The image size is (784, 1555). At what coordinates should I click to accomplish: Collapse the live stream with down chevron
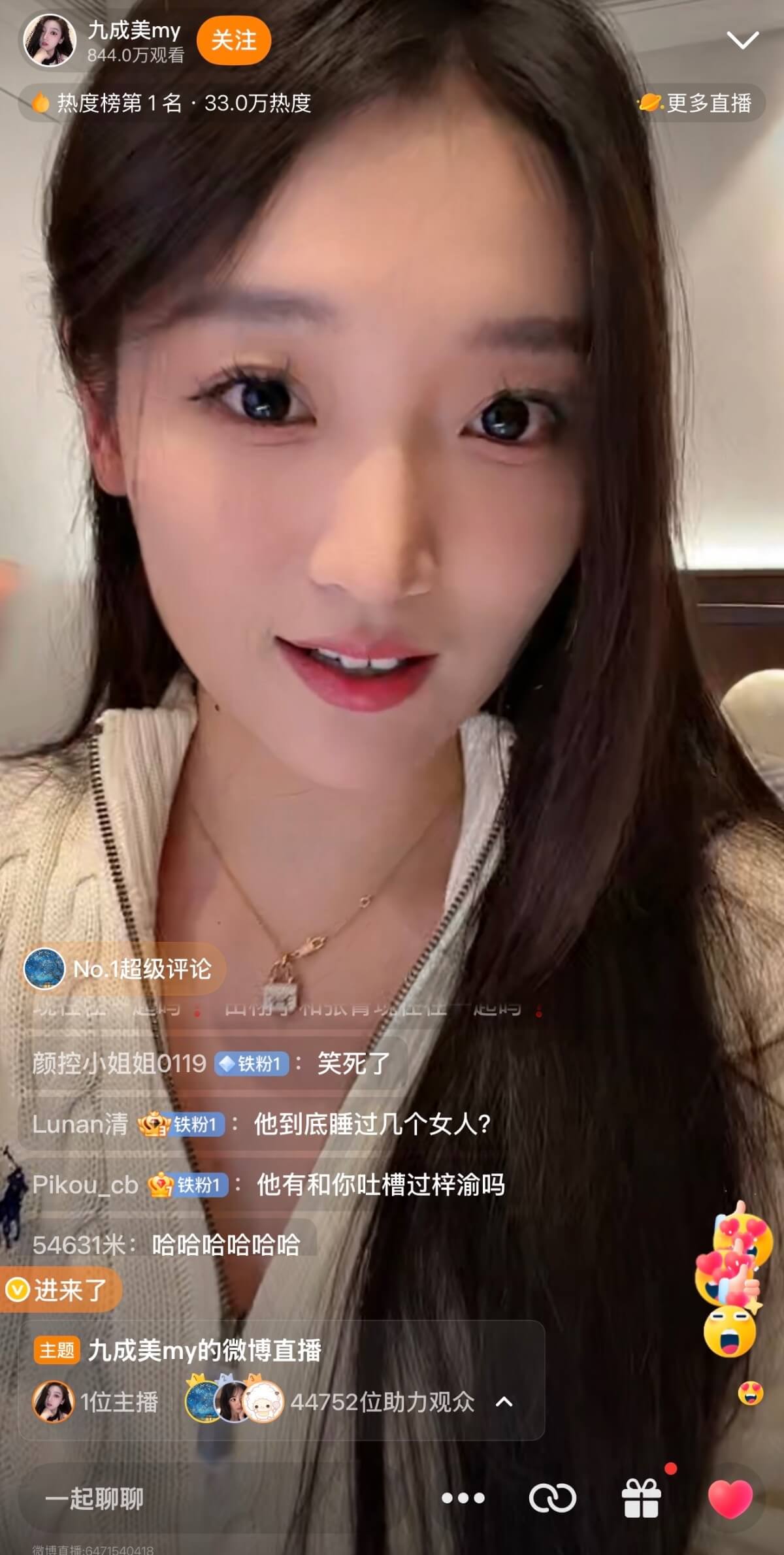pos(742,41)
